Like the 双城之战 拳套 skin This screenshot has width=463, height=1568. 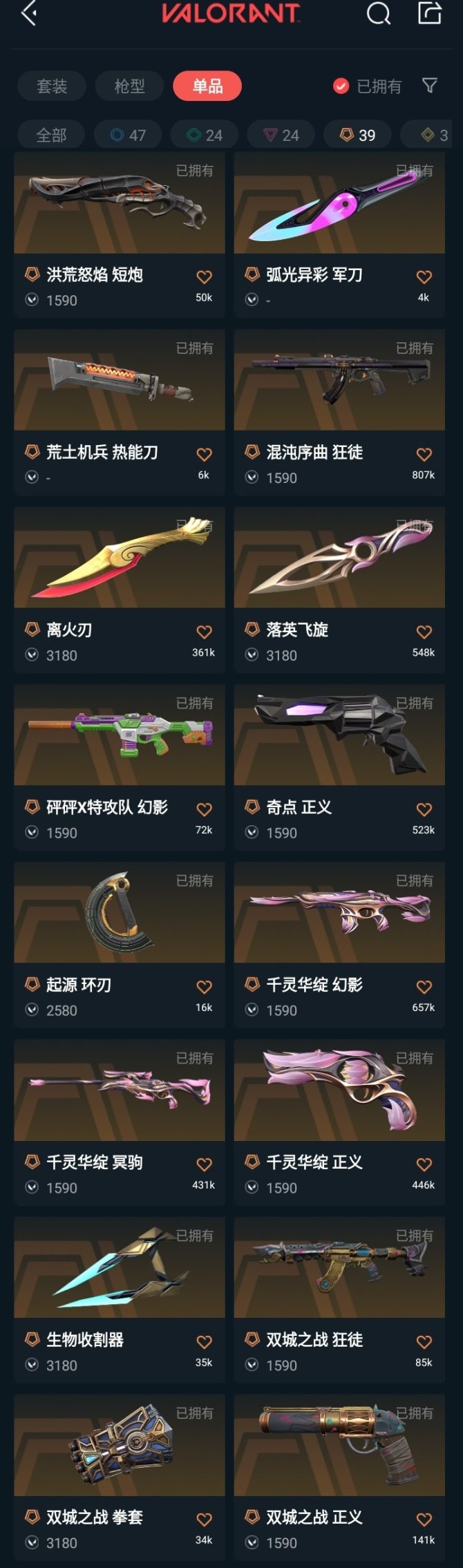click(204, 1520)
